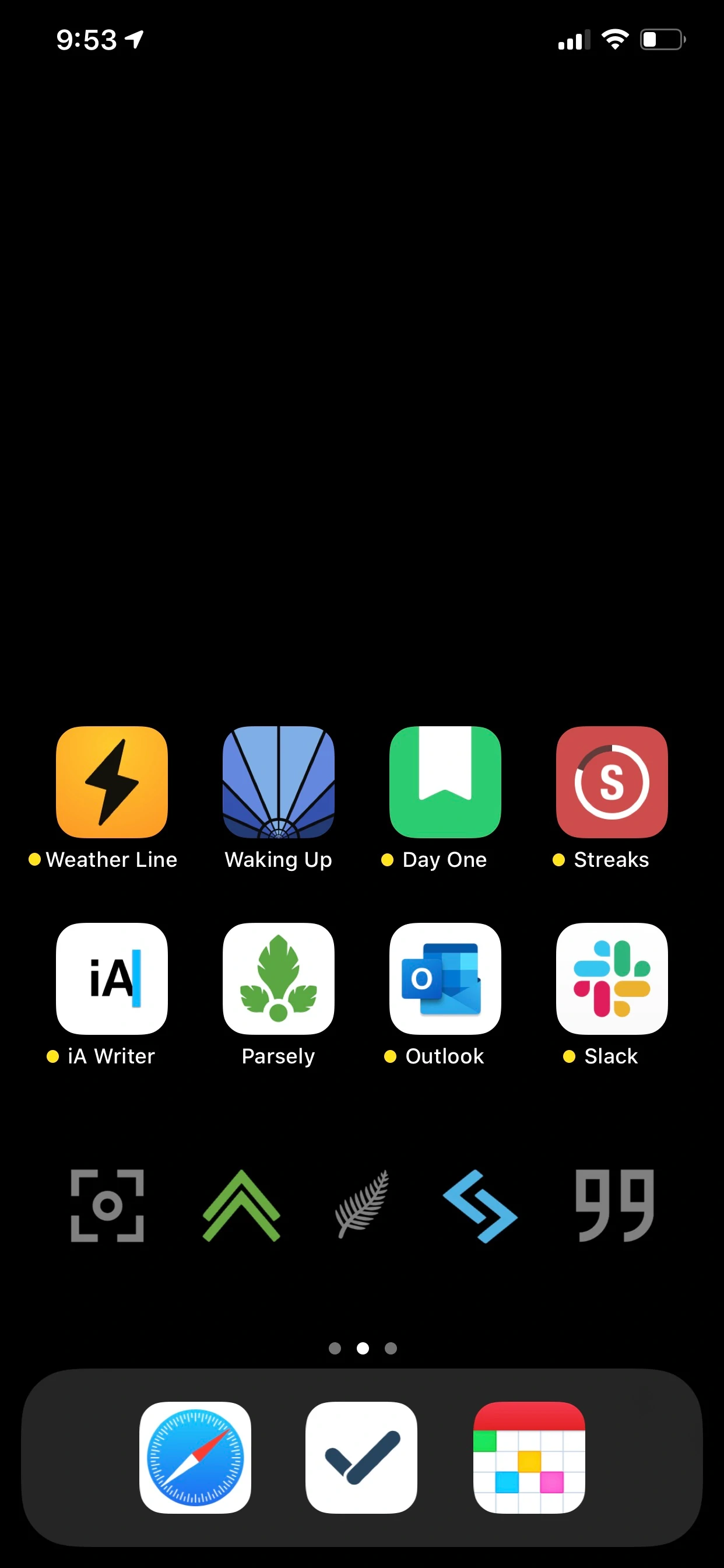This screenshot has width=724, height=1568.
Task: Tap the green double chevron icon
Action: tap(241, 1205)
